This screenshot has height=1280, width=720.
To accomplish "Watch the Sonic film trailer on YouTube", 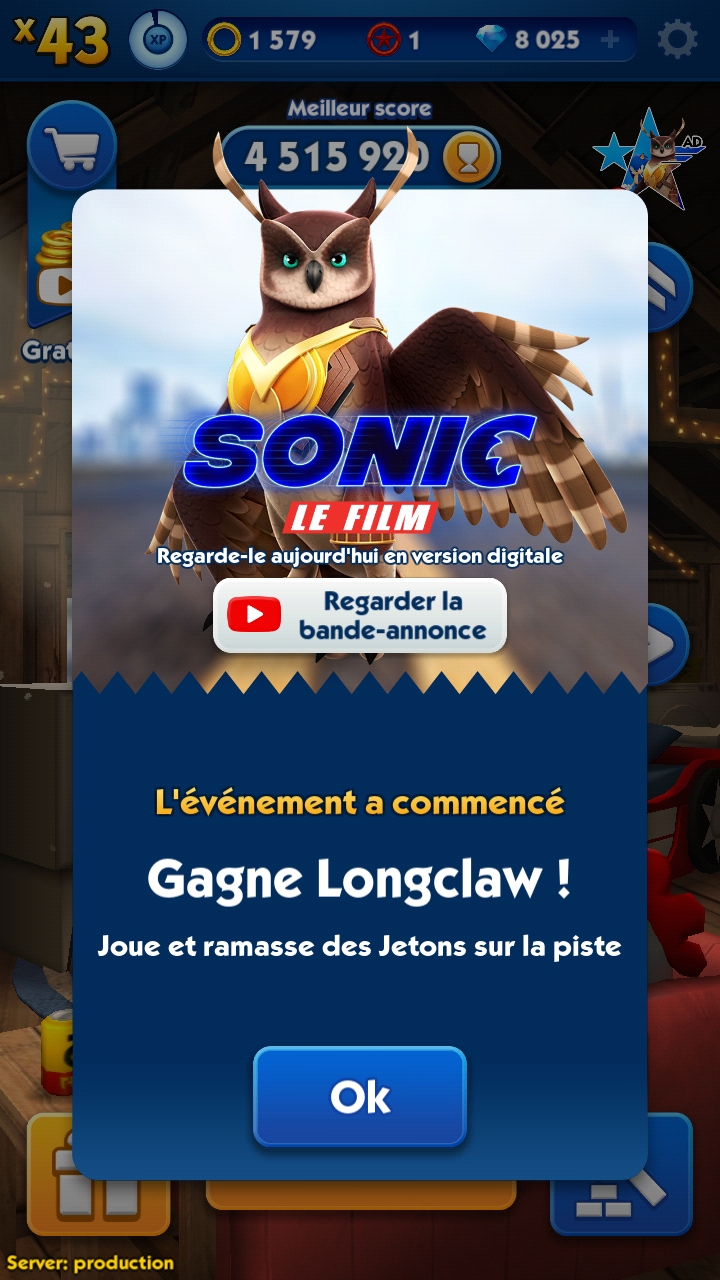I will click(x=360, y=616).
